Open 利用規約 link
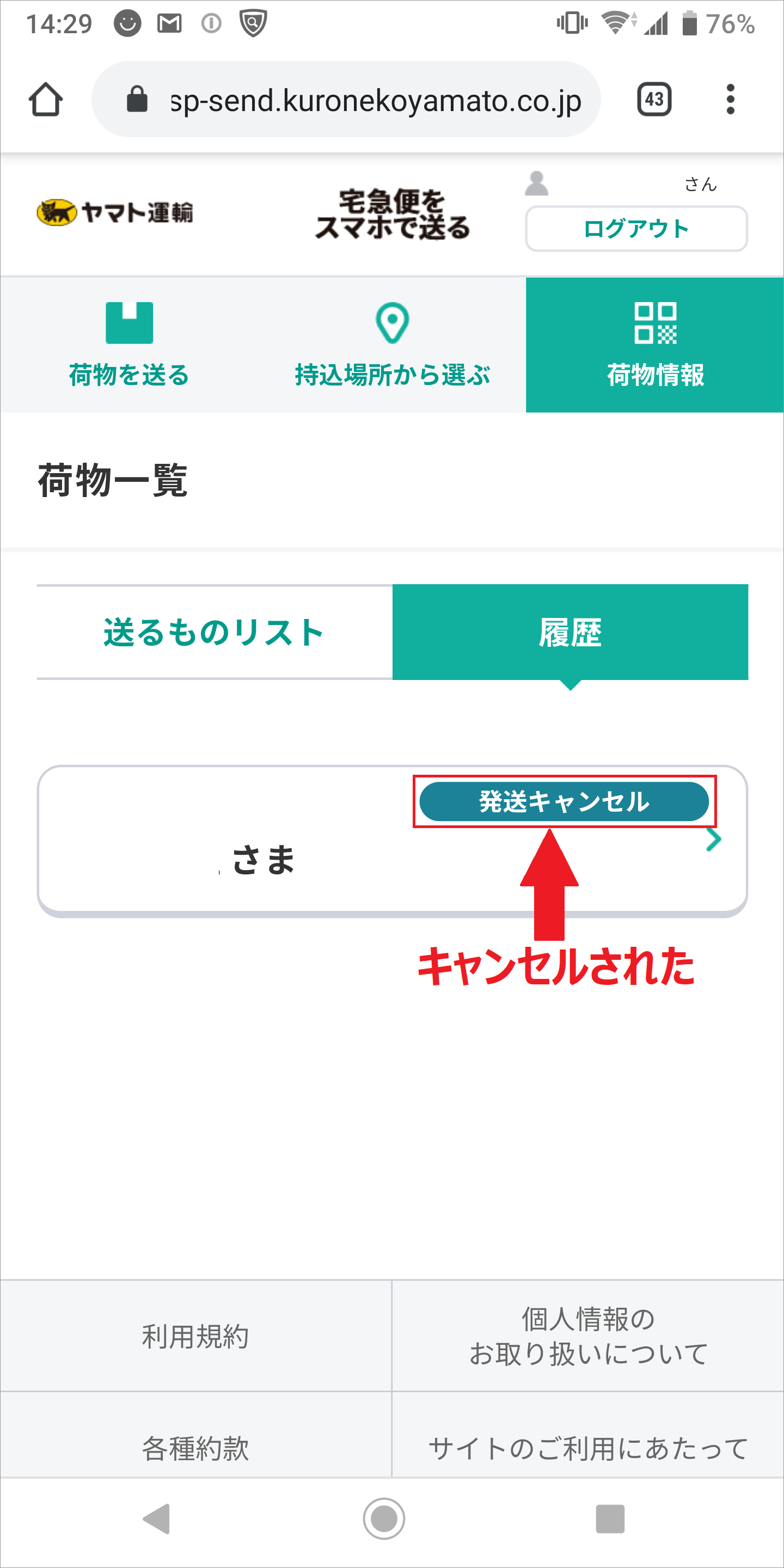Viewport: 784px width, 1568px height. (195, 1336)
